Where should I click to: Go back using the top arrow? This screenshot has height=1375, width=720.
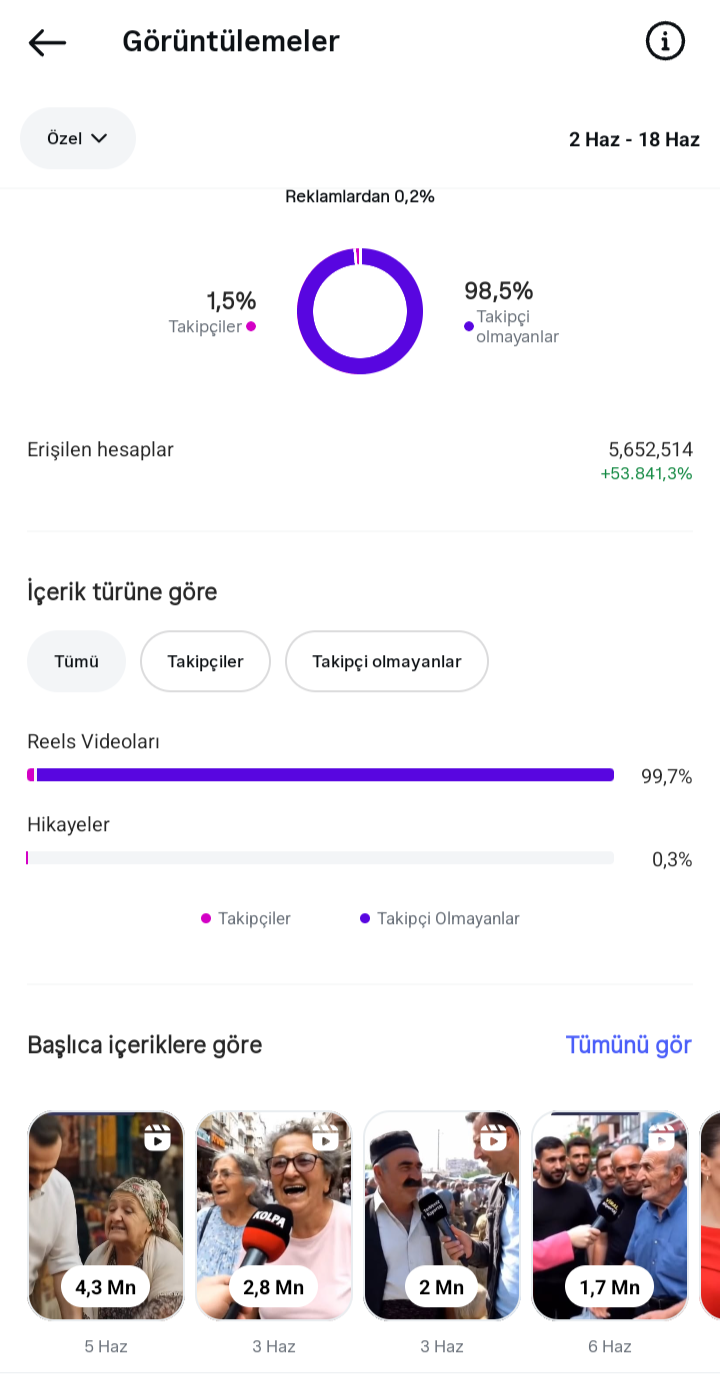tap(47, 42)
